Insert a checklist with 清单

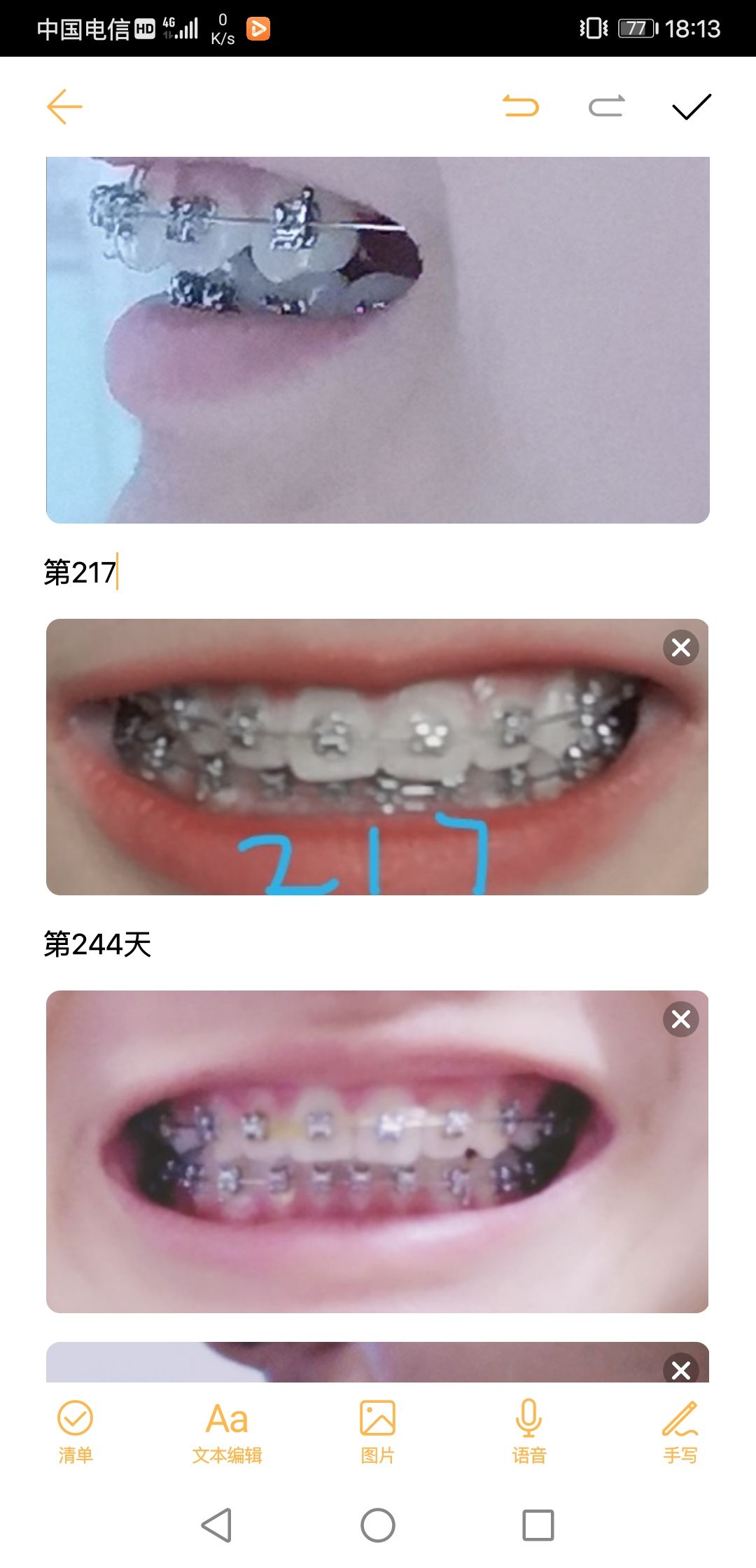click(76, 1431)
